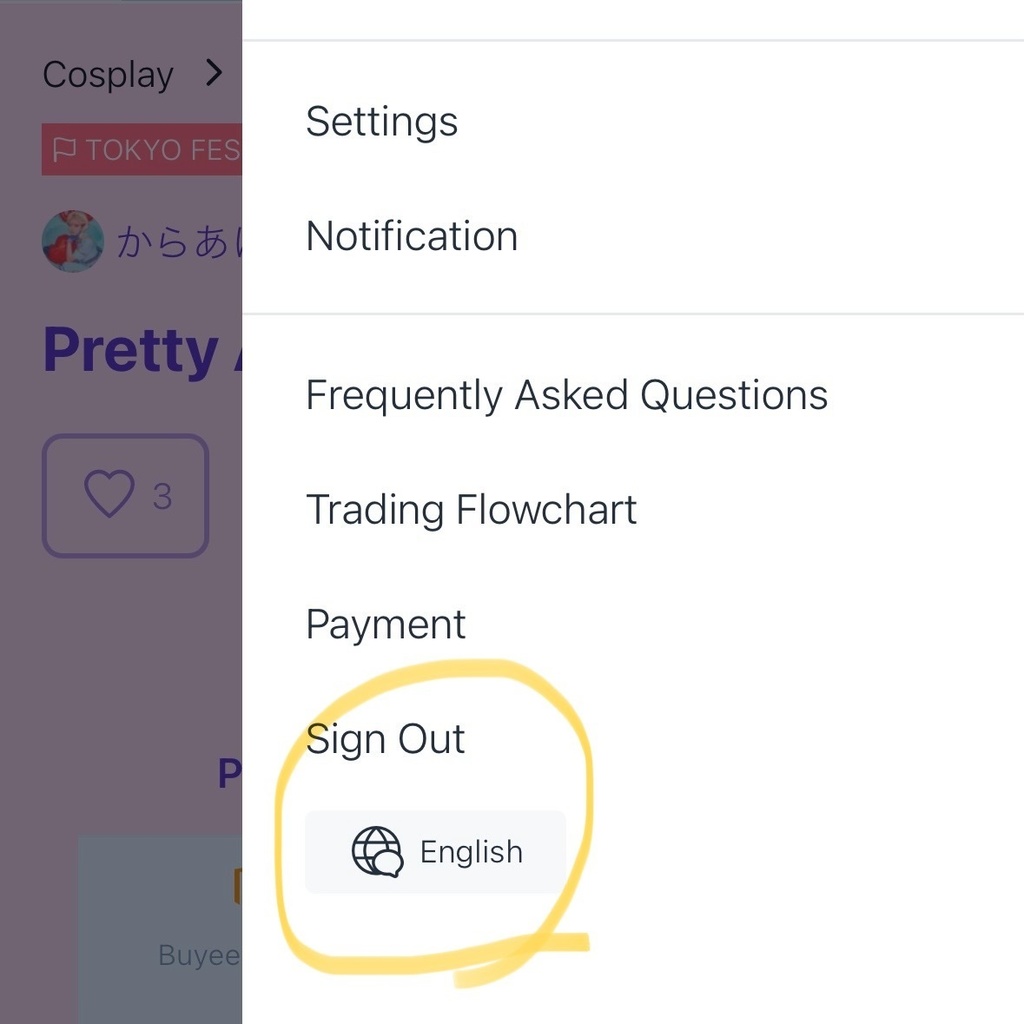Image resolution: width=1024 pixels, height=1024 pixels.
Task: Open the Cosplay breadcrumb link
Action: click(x=108, y=75)
